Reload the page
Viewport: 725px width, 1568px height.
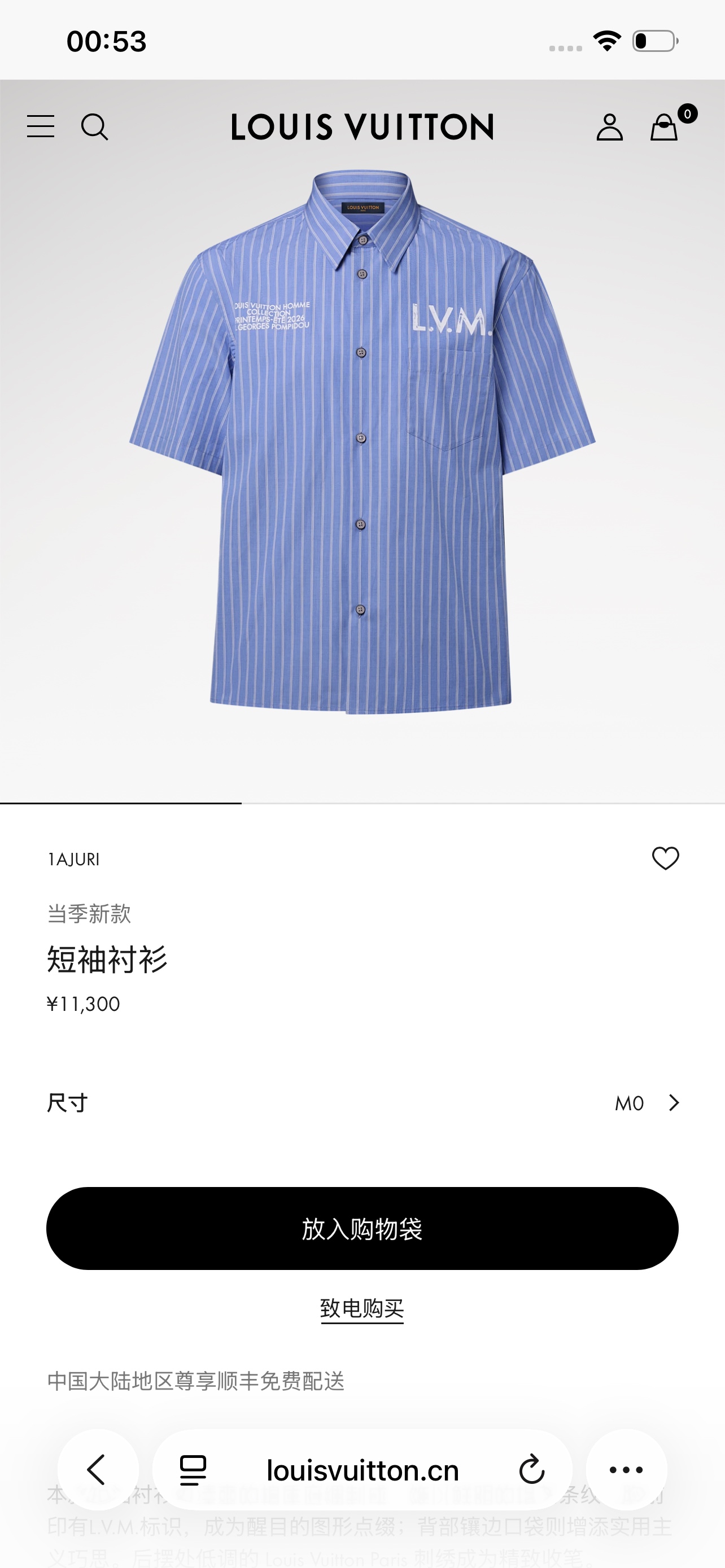(x=531, y=1470)
